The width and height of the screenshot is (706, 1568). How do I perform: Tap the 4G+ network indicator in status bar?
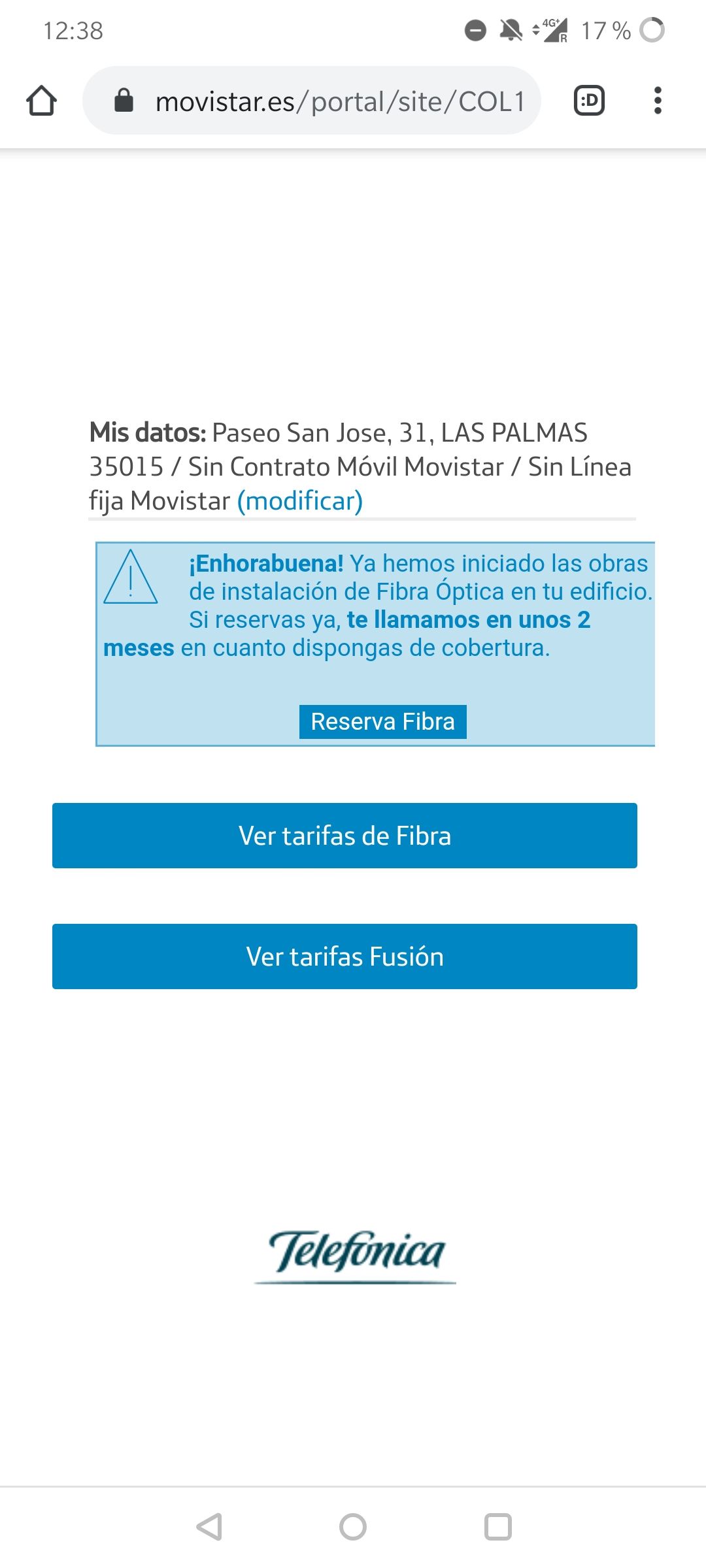(x=548, y=29)
